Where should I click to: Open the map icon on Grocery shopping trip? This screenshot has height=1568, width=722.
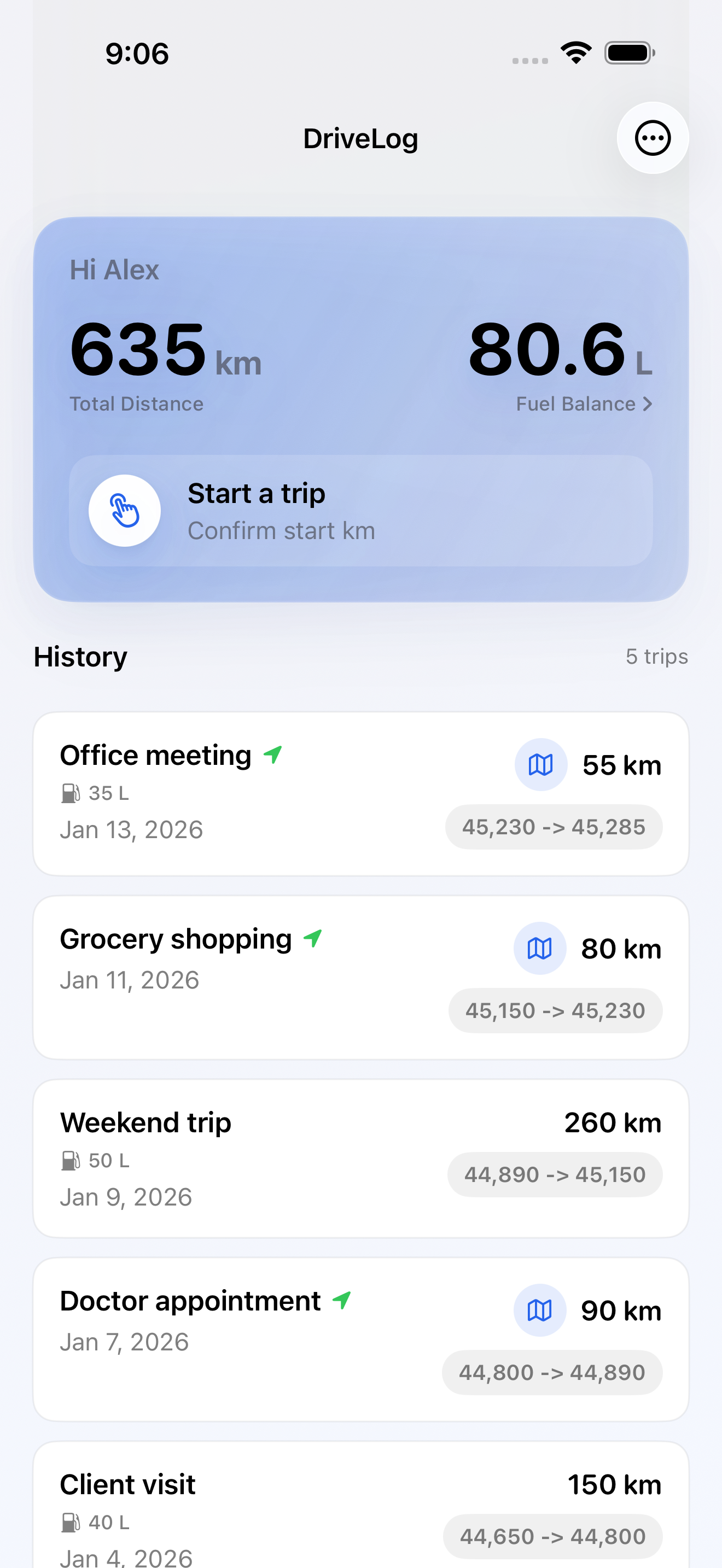(x=539, y=947)
